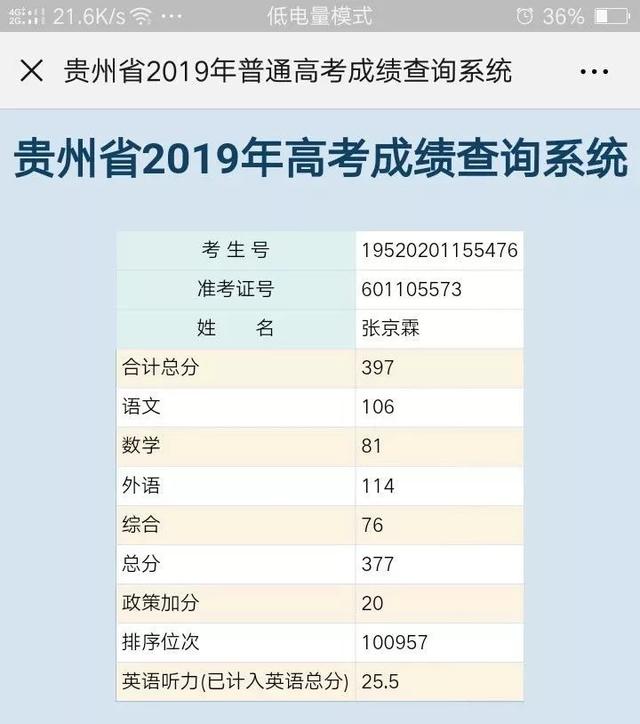Close the score query web page
The width and height of the screenshot is (640, 724).
pyautogui.click(x=32, y=71)
